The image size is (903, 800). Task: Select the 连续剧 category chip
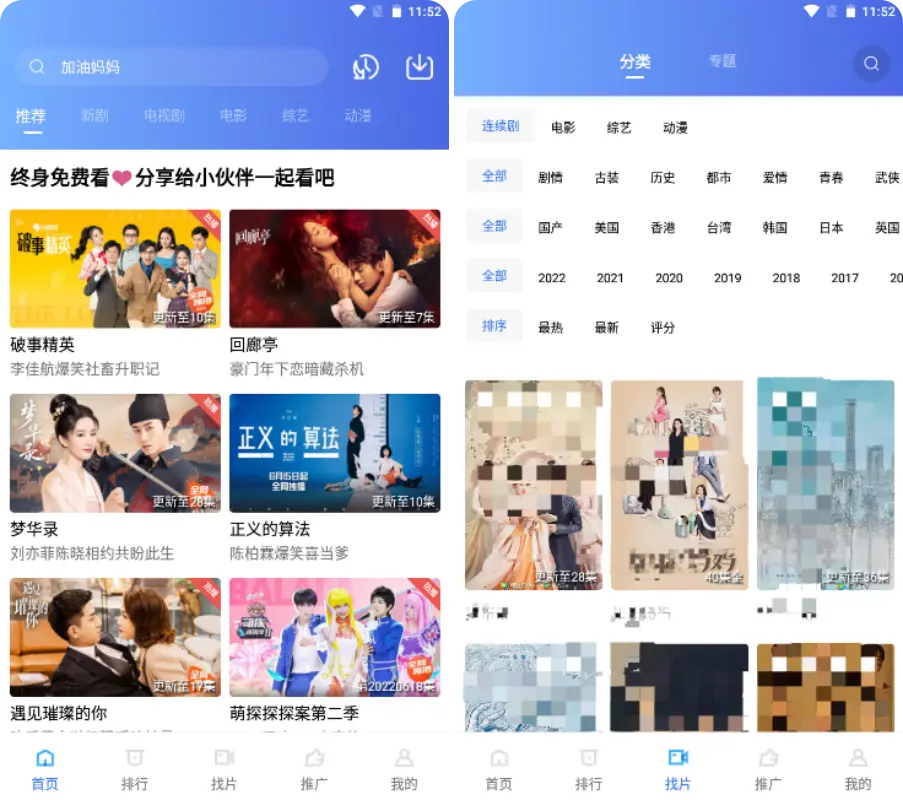point(500,127)
